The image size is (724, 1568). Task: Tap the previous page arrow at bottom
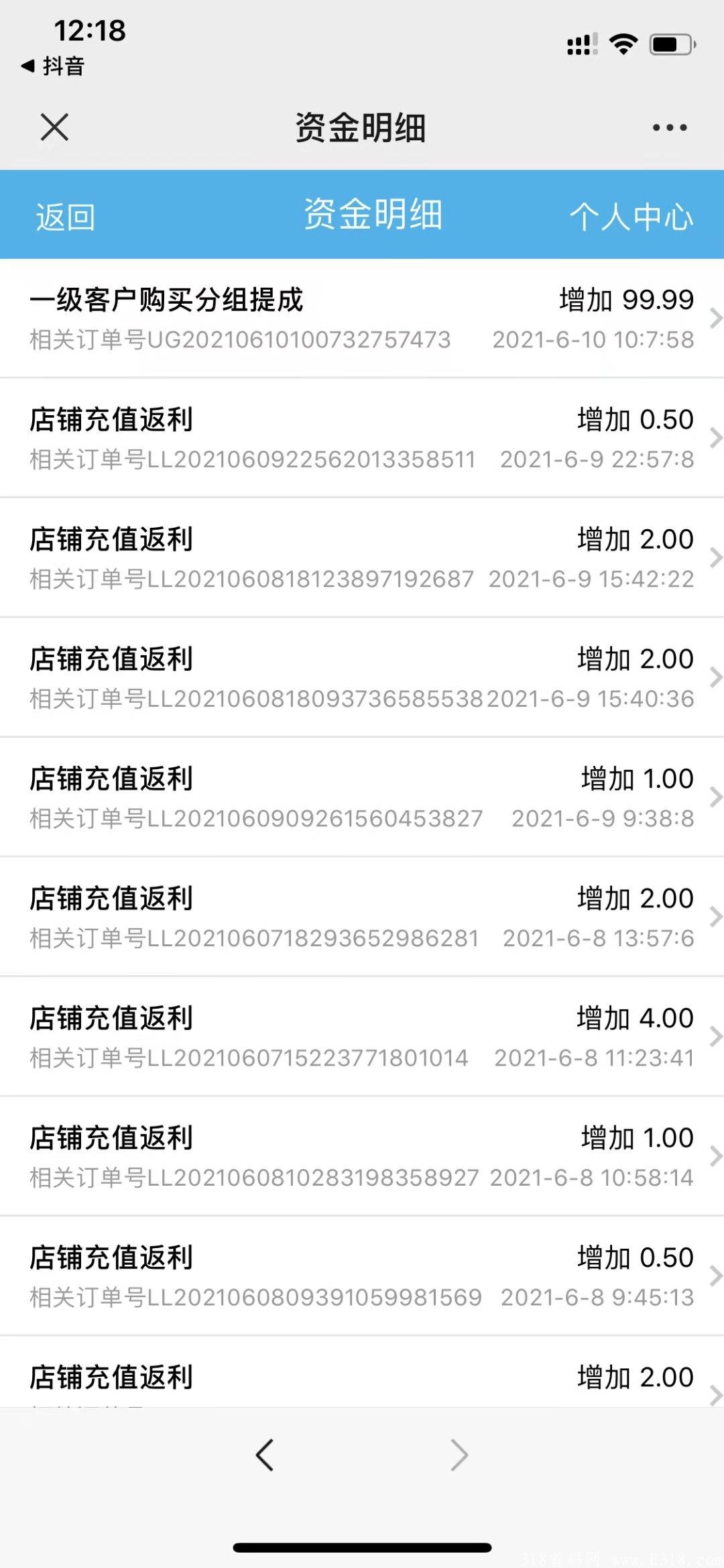[x=264, y=1456]
